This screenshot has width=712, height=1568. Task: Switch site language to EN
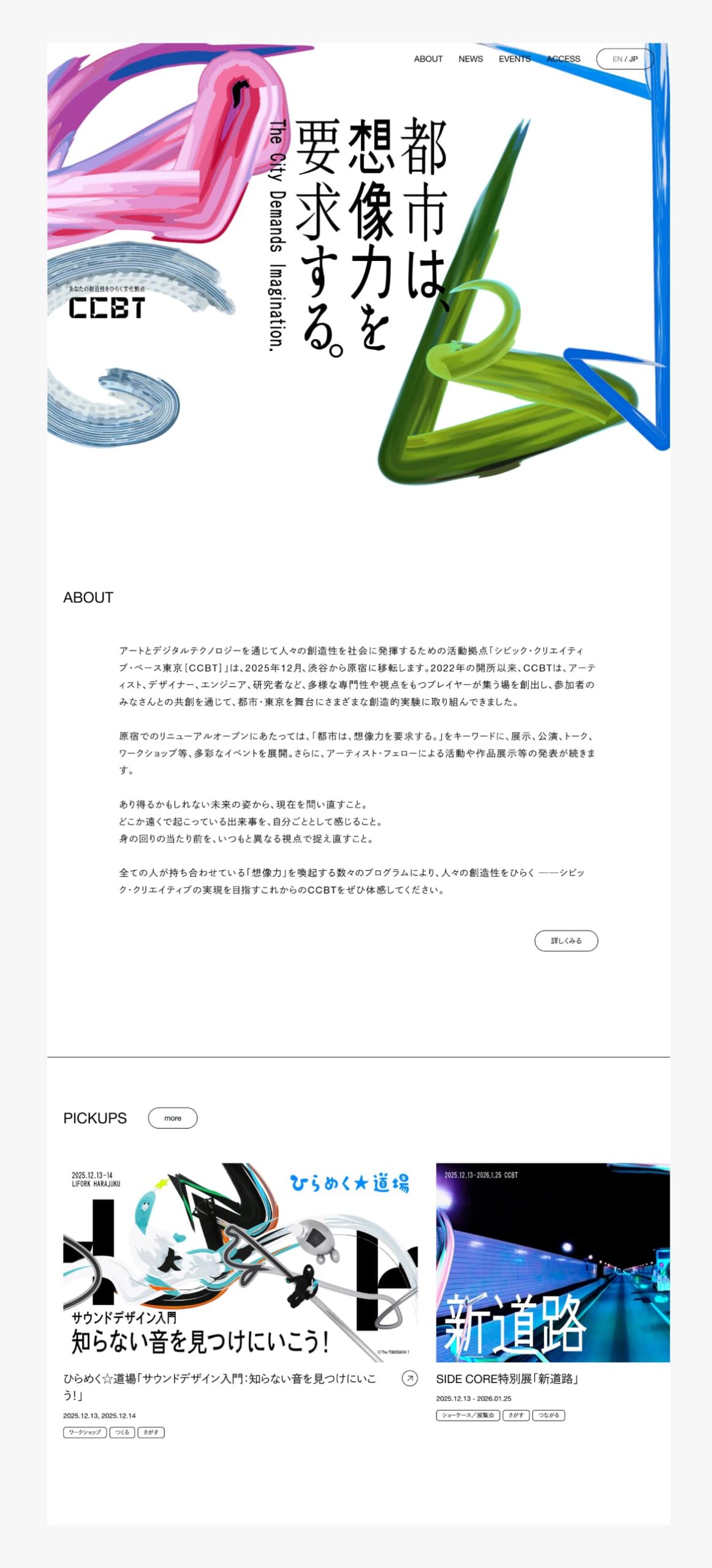[x=616, y=59]
